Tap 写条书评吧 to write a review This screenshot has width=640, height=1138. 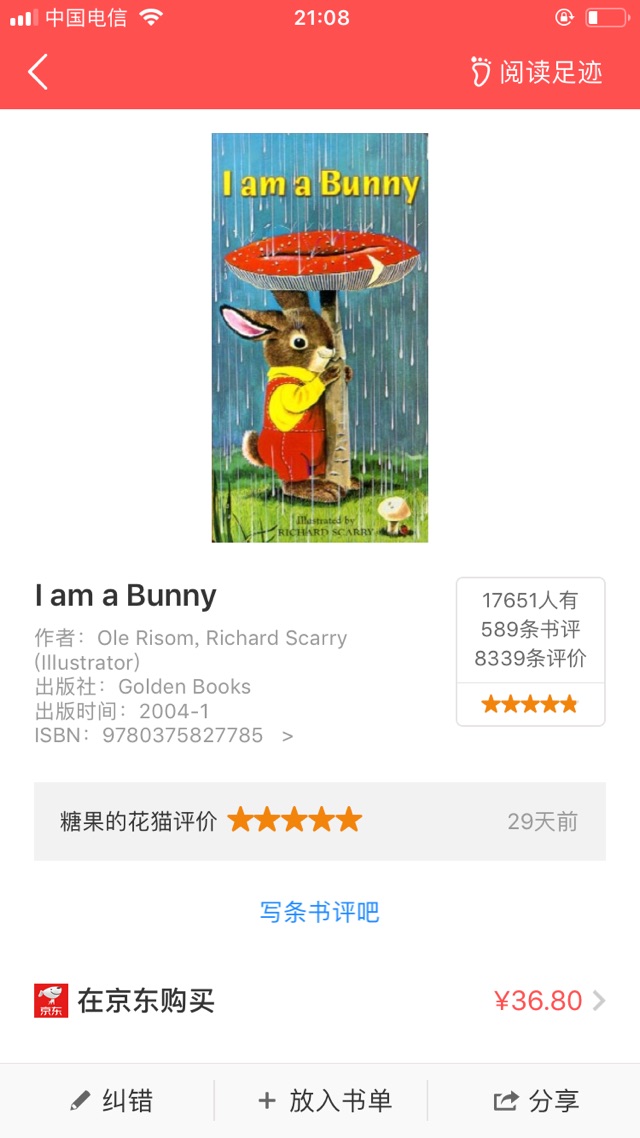click(x=320, y=912)
